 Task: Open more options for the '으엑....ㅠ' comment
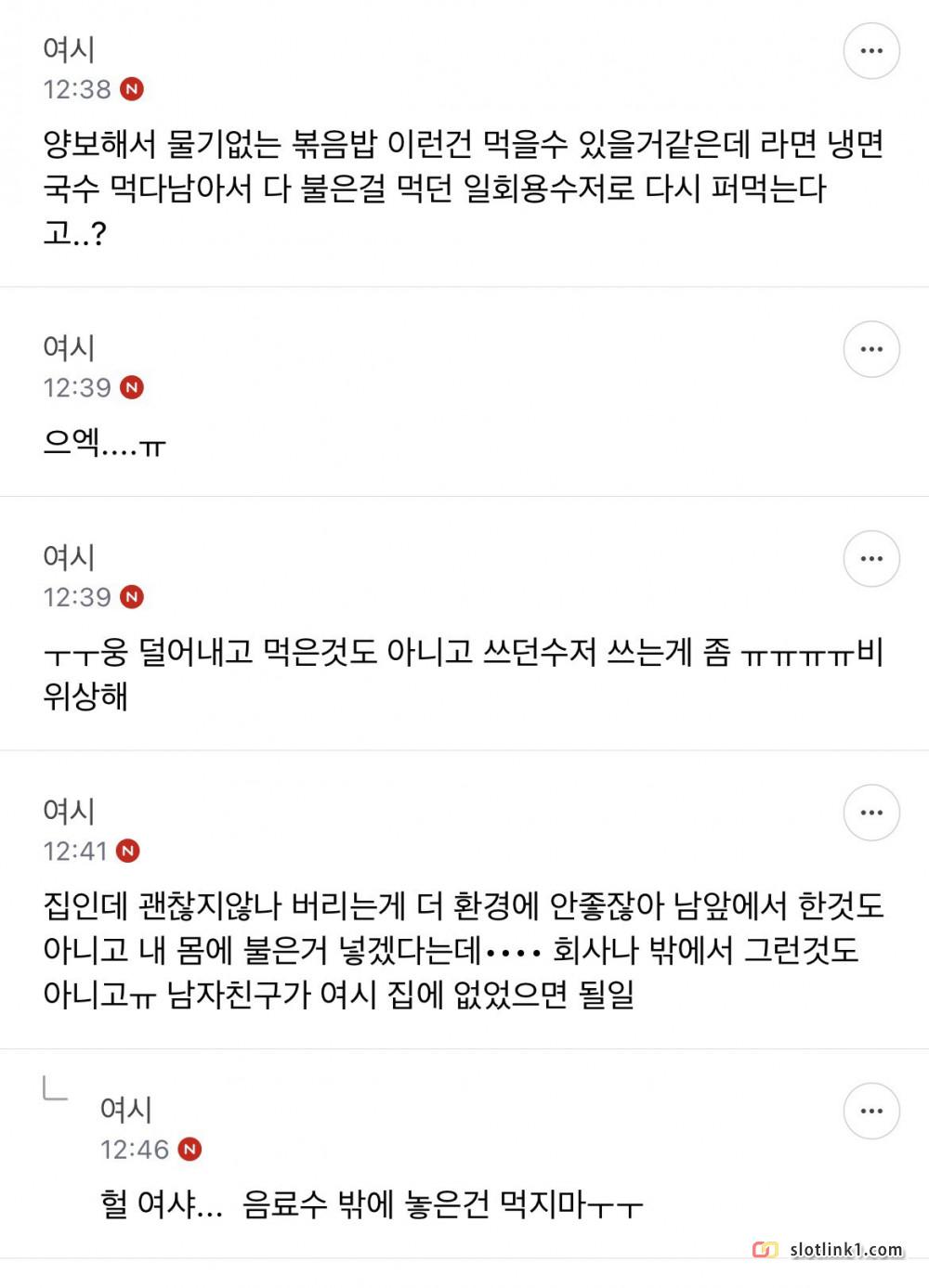(870, 349)
